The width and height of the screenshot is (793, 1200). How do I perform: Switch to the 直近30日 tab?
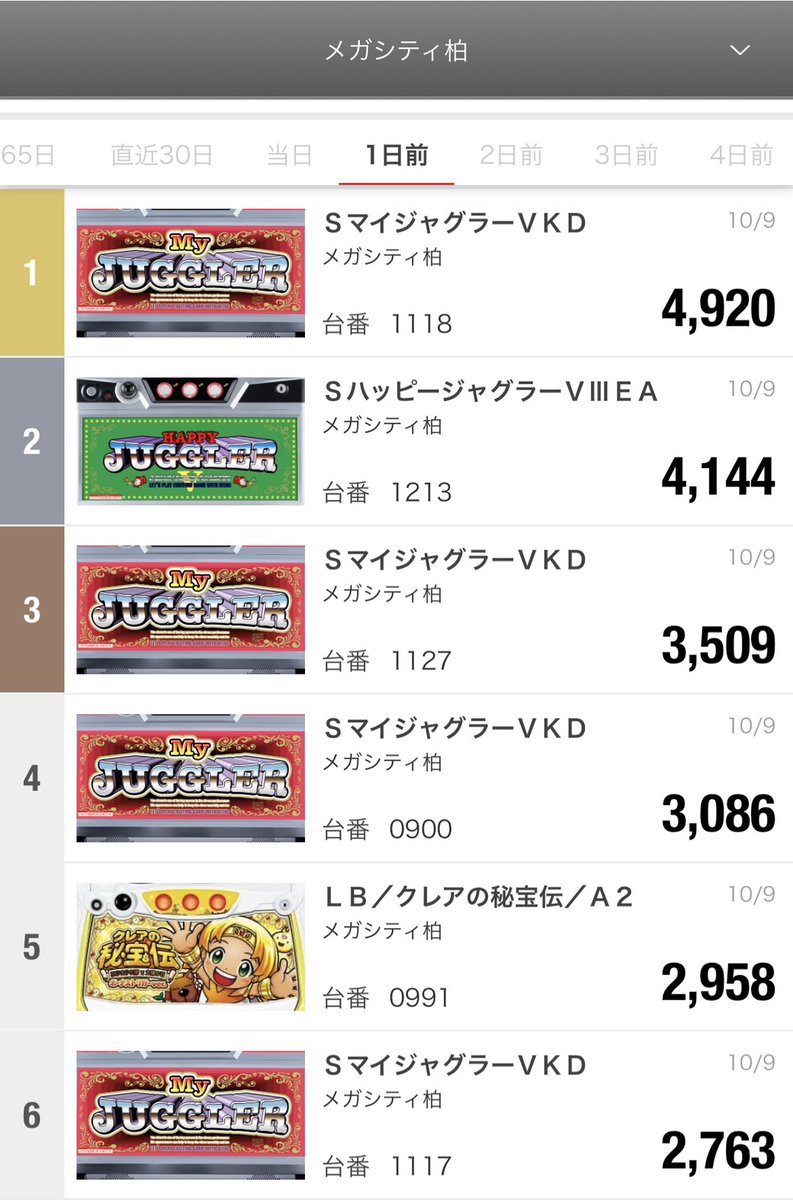pyautogui.click(x=162, y=155)
